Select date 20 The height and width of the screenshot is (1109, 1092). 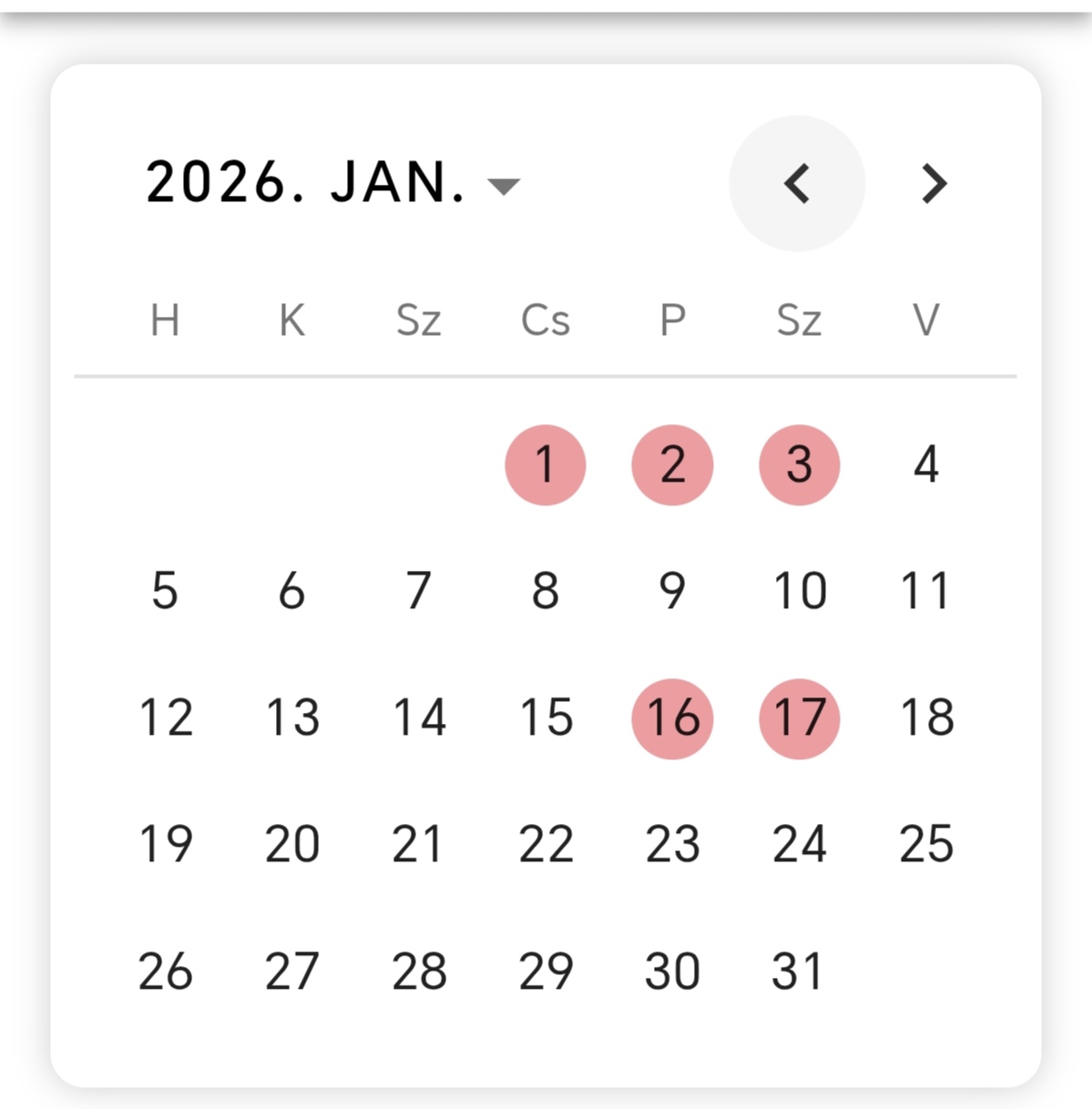(291, 844)
